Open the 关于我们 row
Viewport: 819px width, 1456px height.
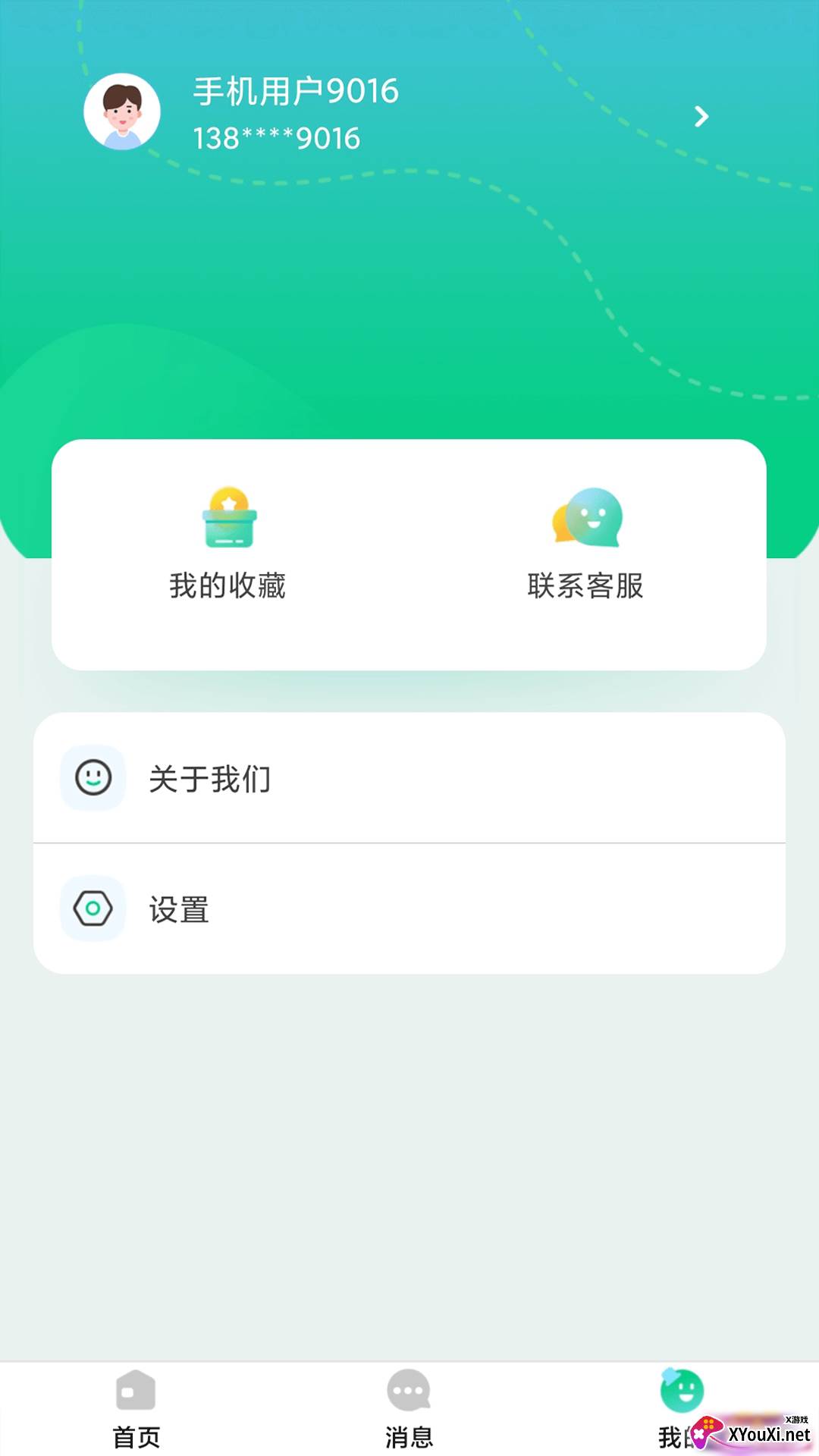tap(409, 778)
